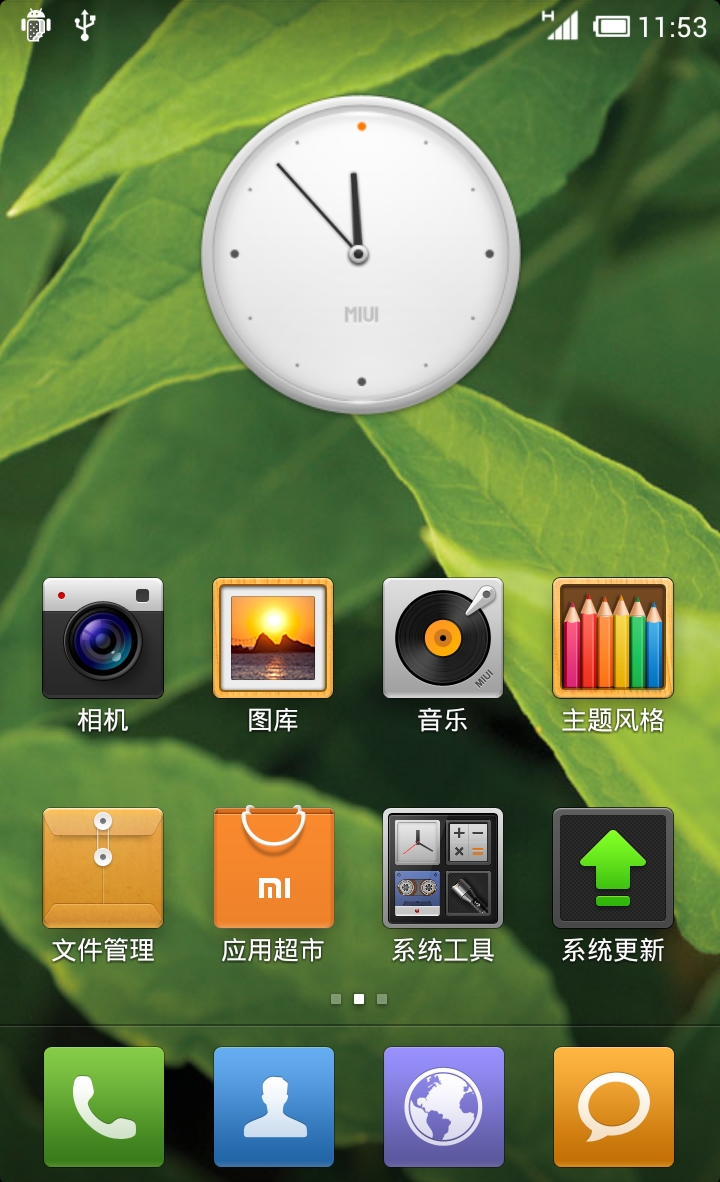720x1182 pixels.
Task: Open the phone dialer in the dock
Action: [103, 1107]
